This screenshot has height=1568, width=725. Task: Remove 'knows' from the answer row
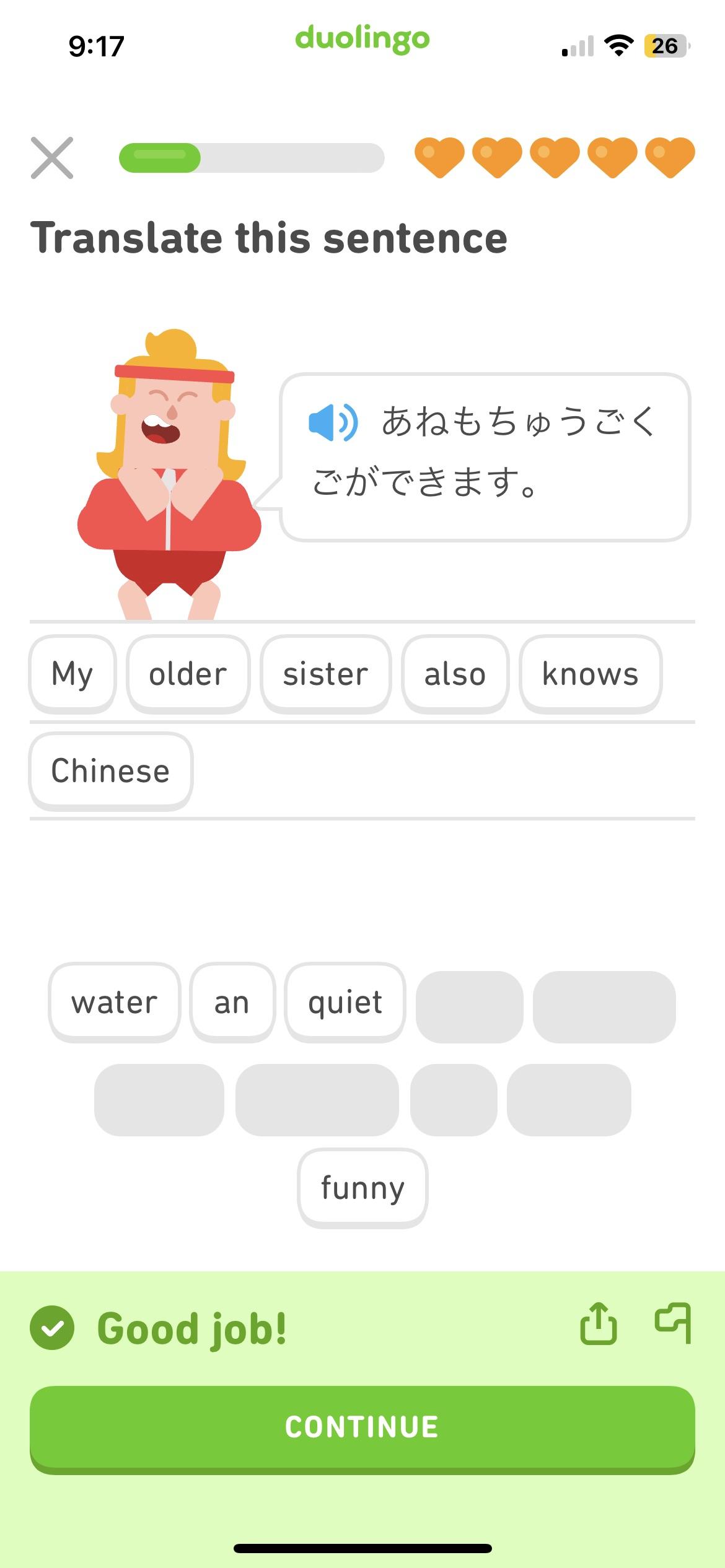pos(589,673)
